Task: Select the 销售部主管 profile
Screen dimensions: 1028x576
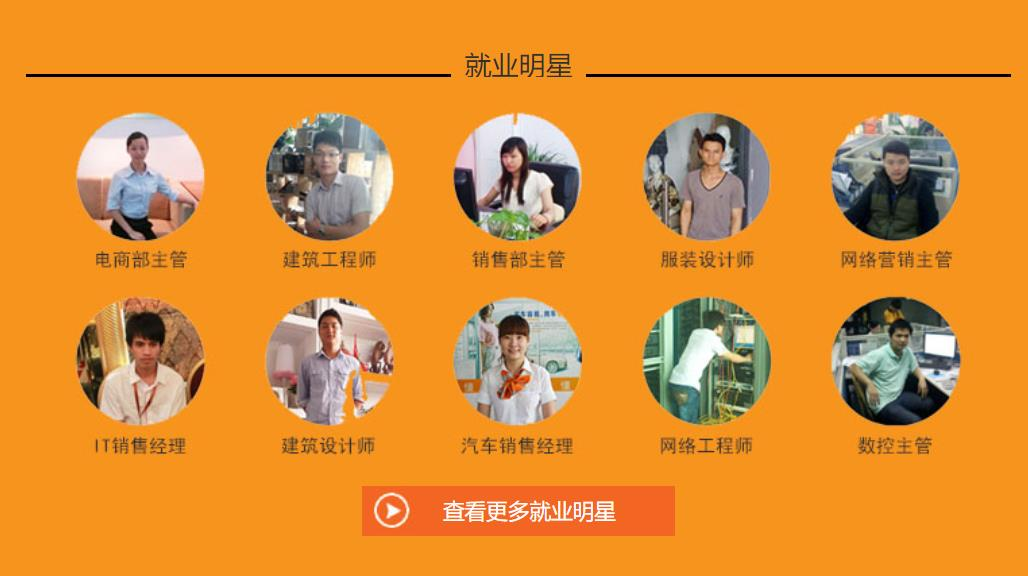Action: pos(518,177)
